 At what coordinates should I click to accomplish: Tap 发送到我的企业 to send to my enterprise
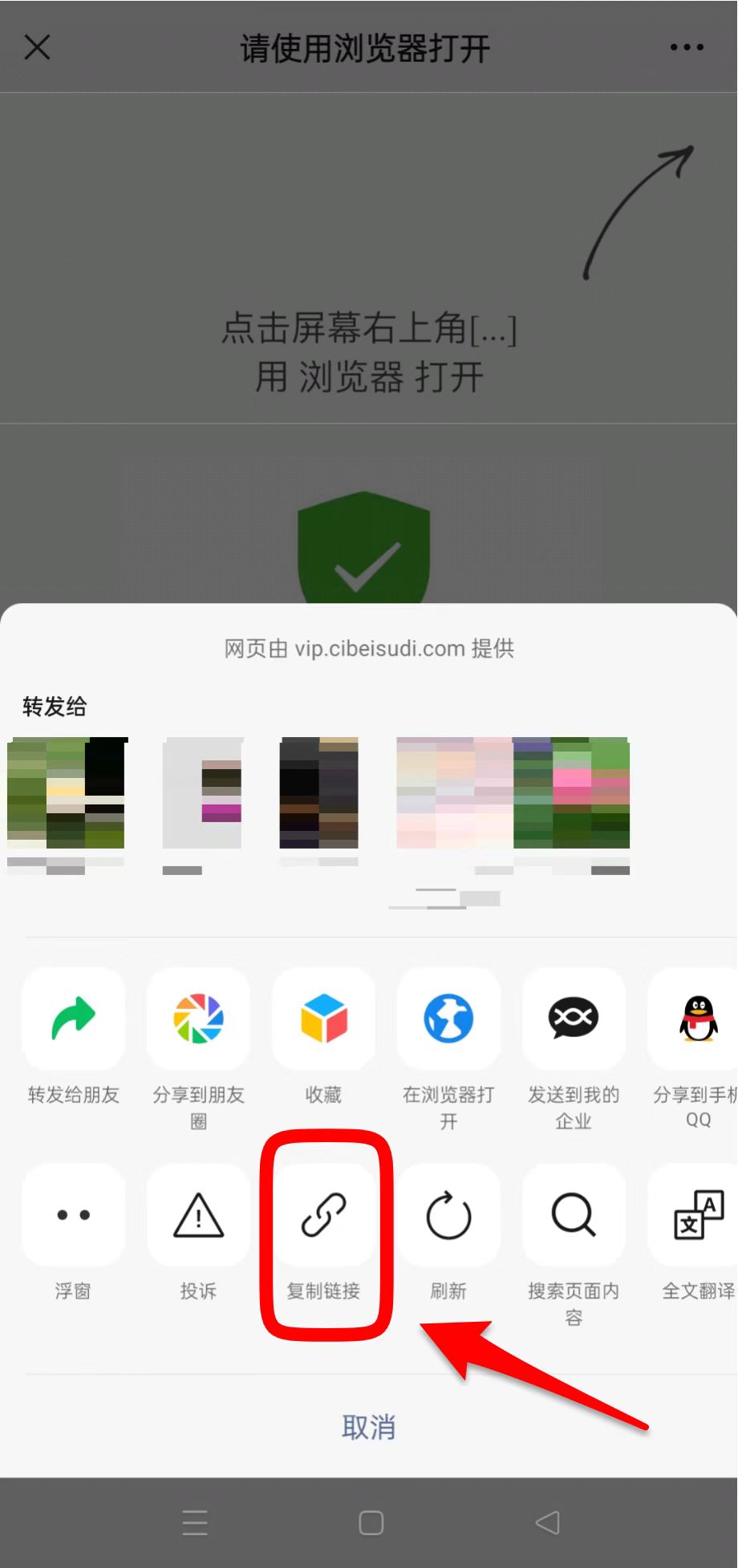[x=574, y=1019]
